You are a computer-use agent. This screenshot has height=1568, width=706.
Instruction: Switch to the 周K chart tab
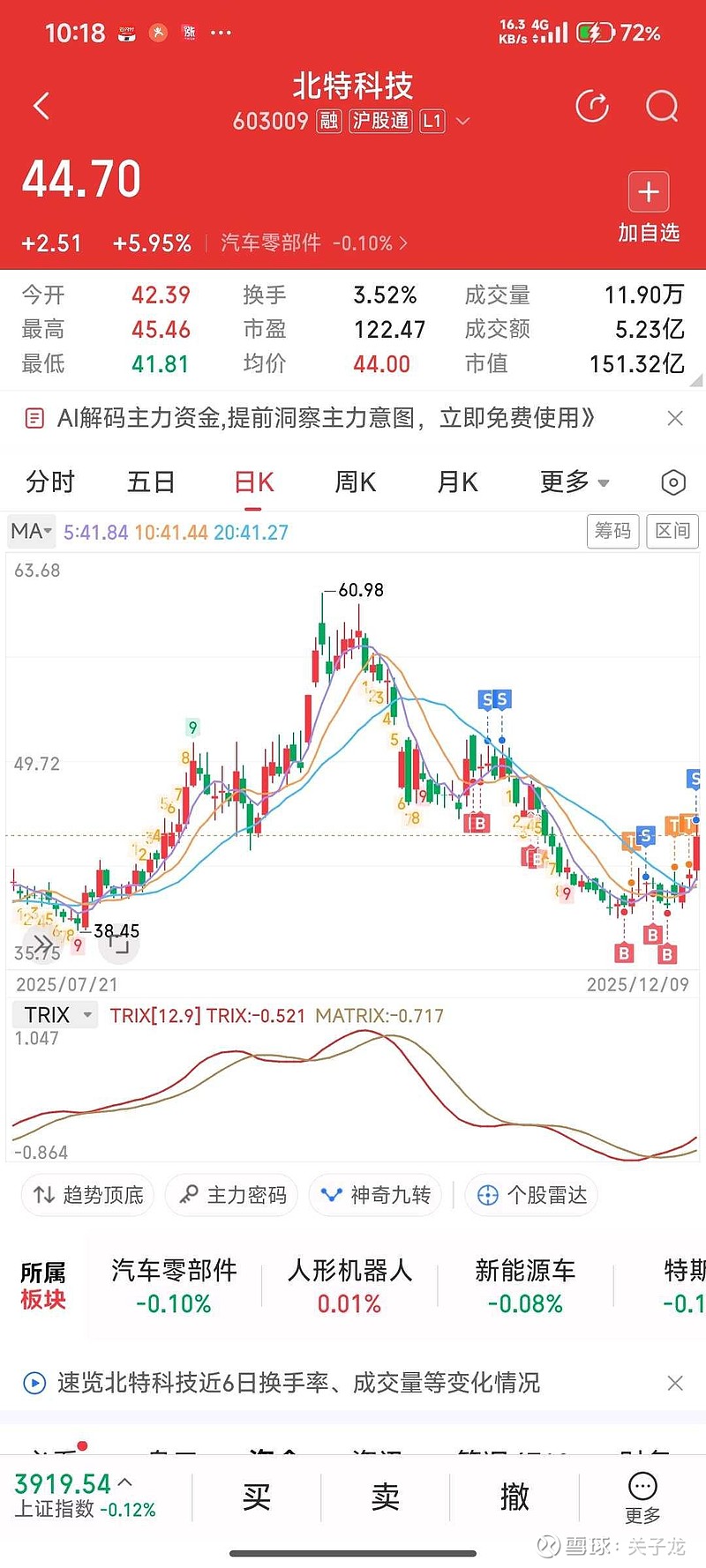(355, 482)
